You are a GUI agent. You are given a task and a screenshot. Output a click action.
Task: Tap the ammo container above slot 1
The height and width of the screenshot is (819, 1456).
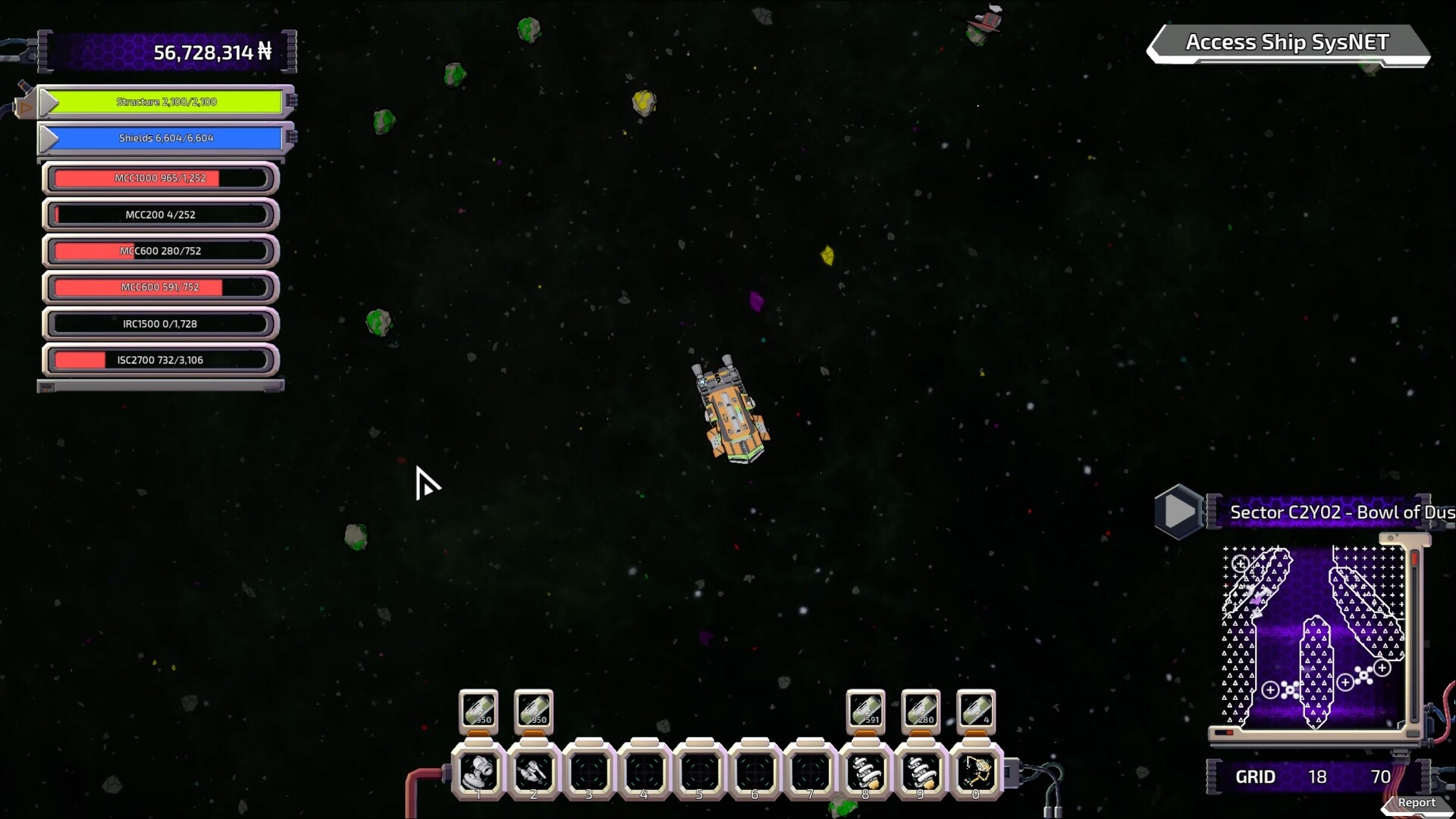point(479,711)
